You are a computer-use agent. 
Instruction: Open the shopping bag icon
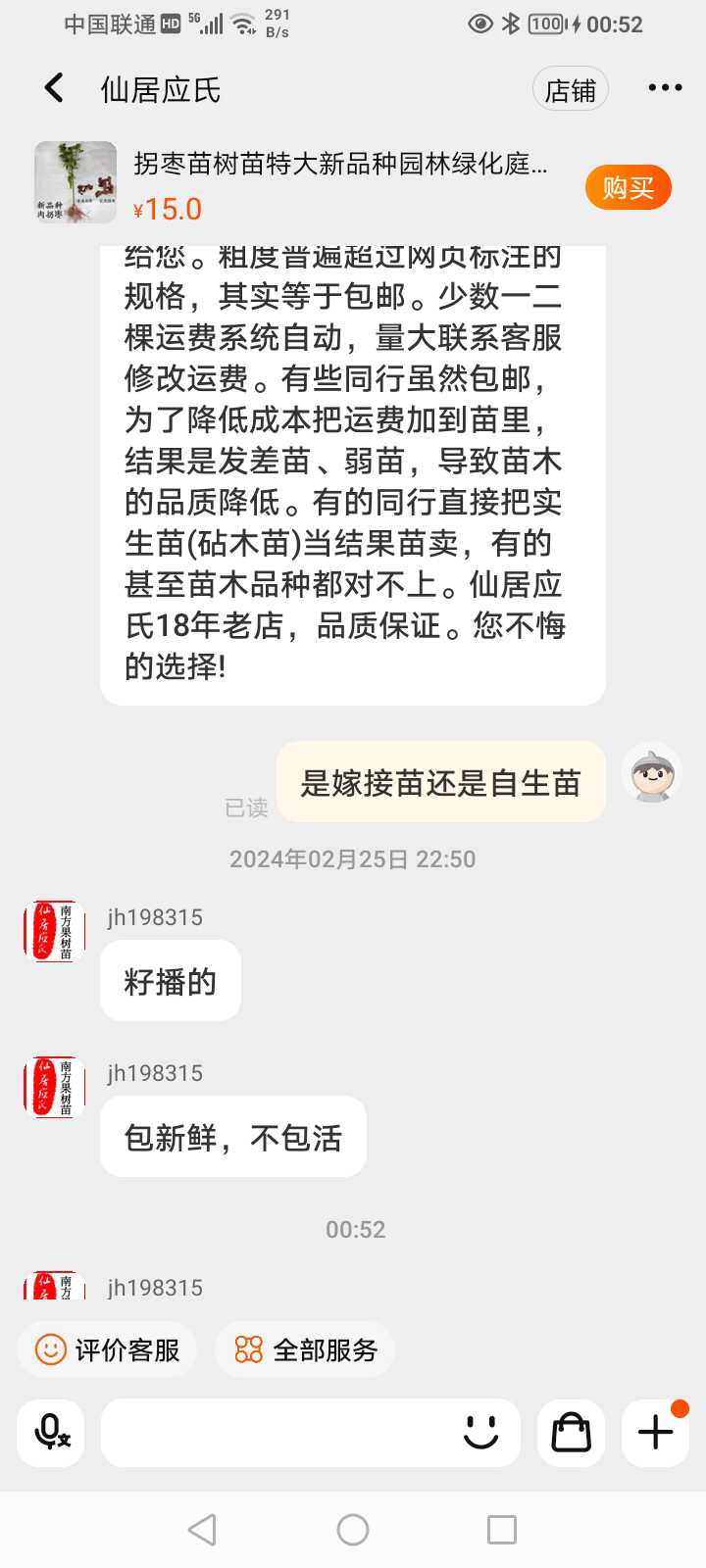[571, 1433]
